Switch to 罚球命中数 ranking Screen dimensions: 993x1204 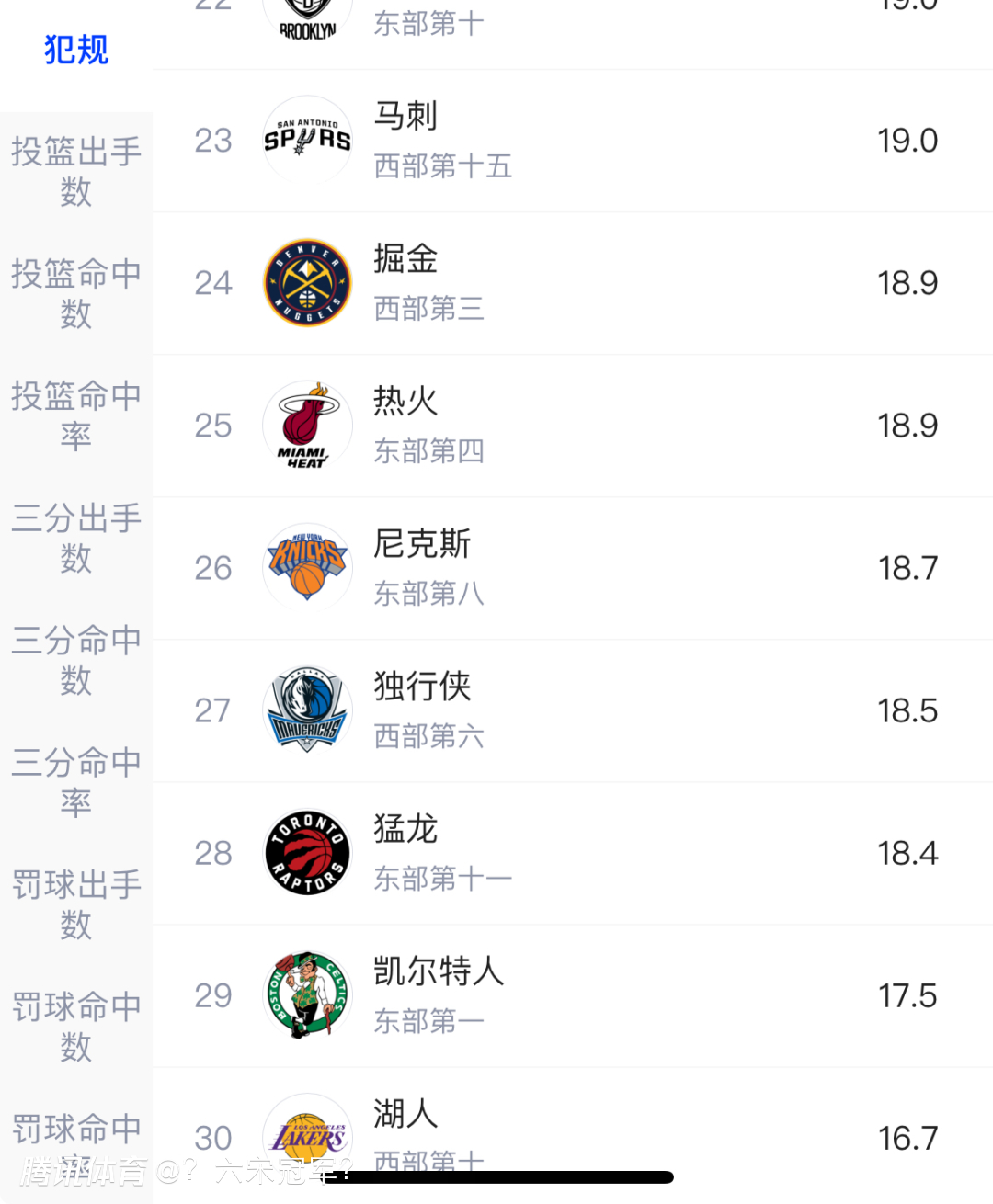(x=76, y=1028)
